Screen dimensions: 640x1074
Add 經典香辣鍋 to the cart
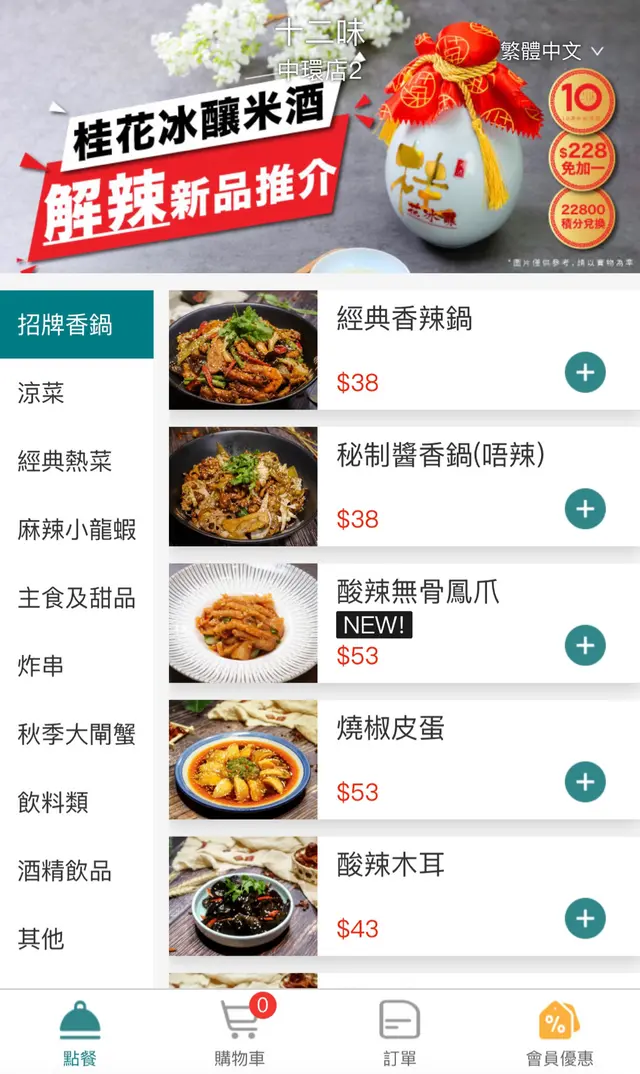(x=585, y=373)
